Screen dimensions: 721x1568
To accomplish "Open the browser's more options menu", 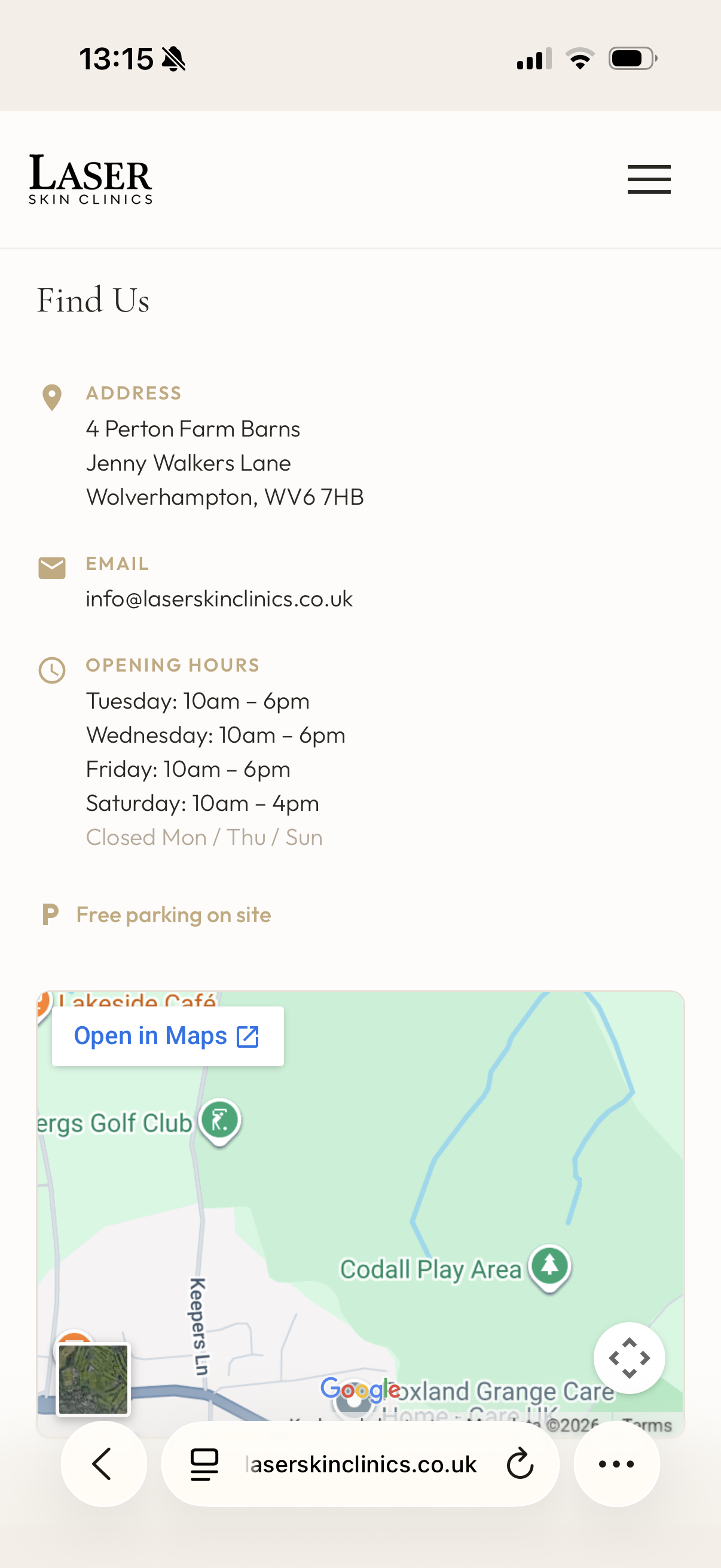I will tap(616, 1464).
